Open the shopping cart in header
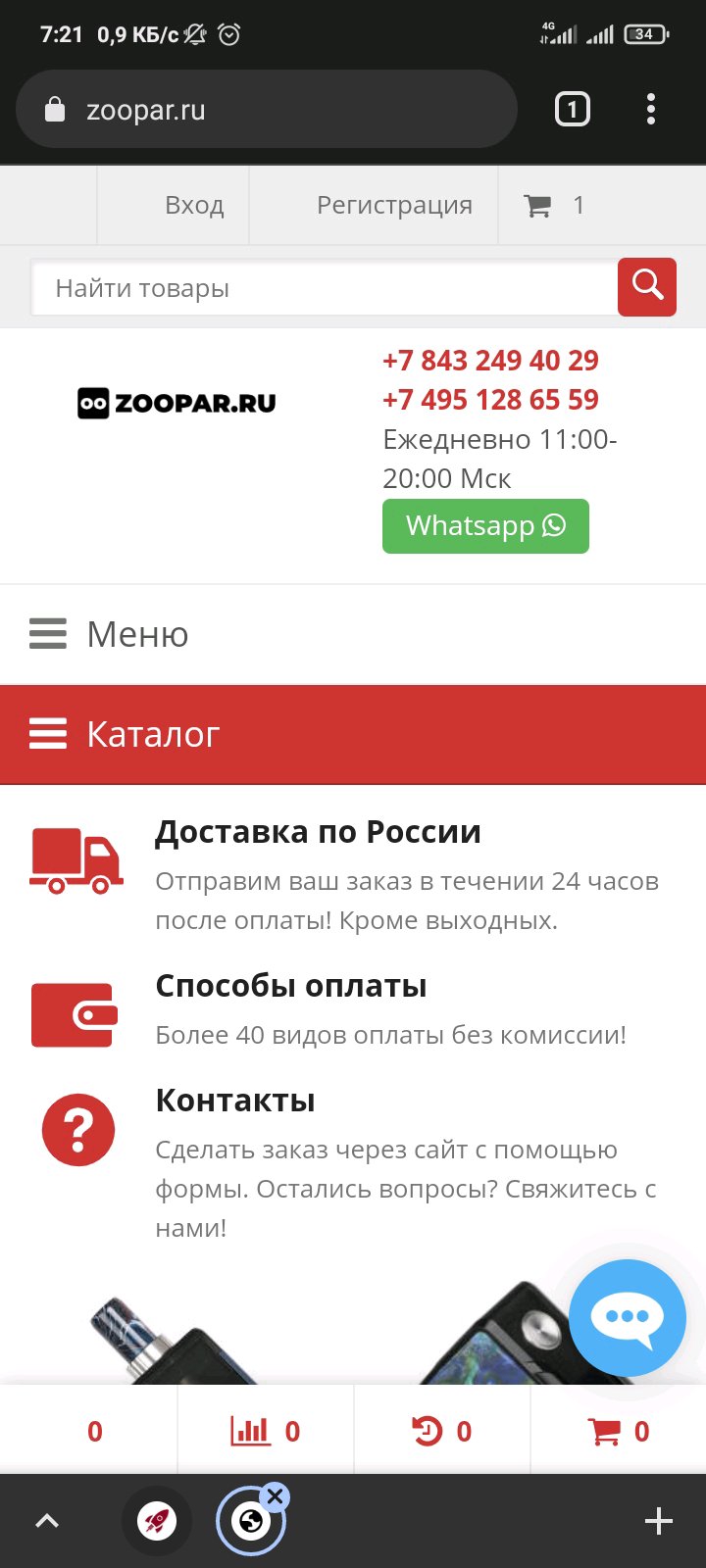Screen dimensions: 706x1568 [555, 206]
